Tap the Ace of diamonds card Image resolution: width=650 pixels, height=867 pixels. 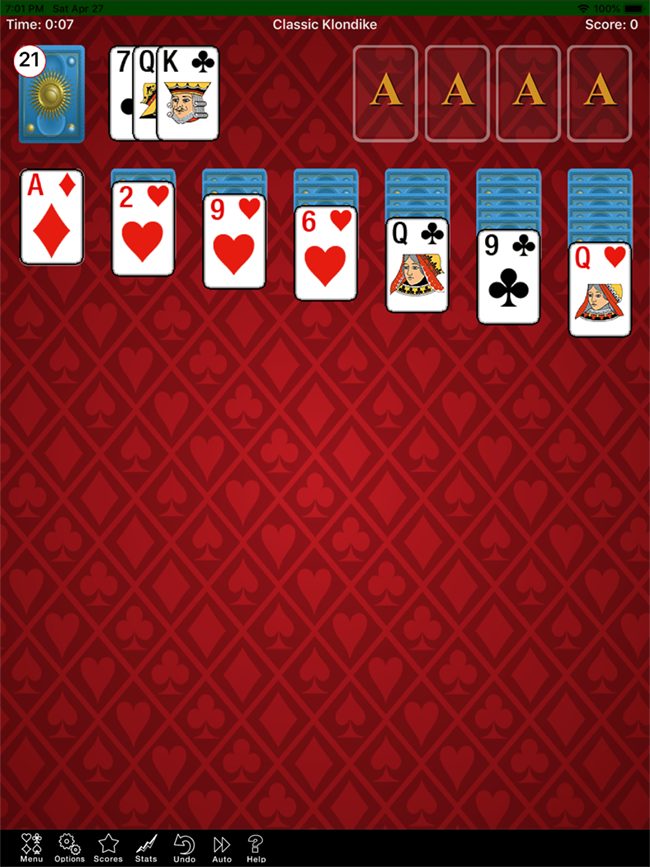51,217
